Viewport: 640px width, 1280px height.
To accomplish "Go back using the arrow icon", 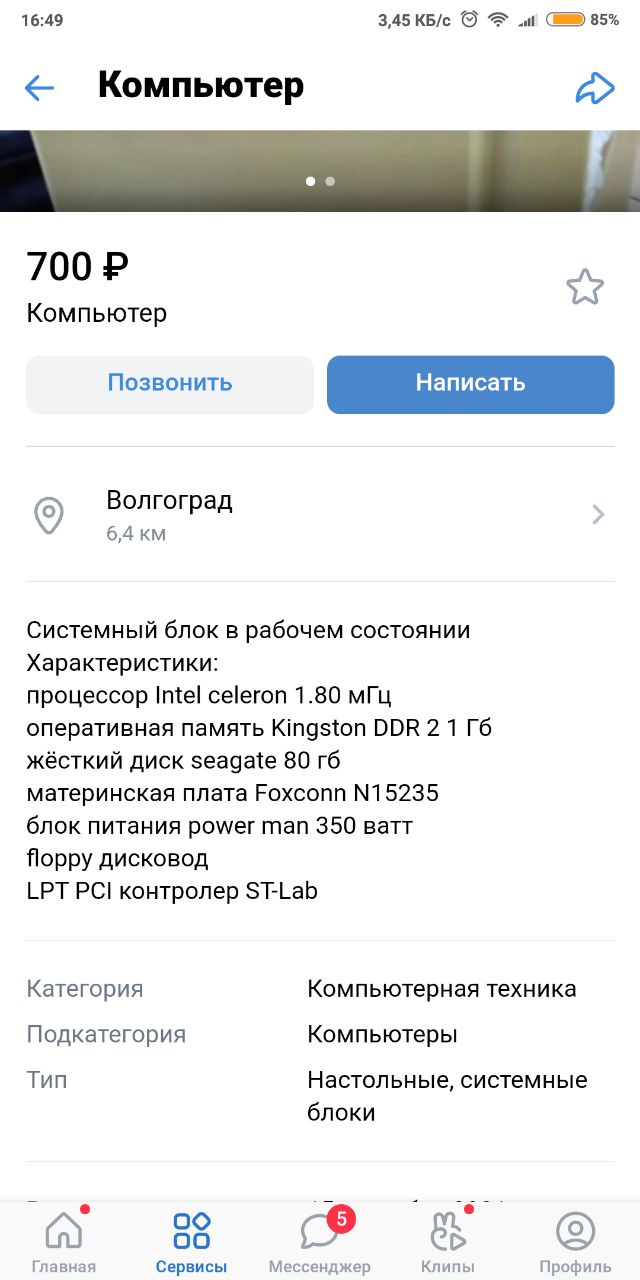I will click(x=39, y=88).
